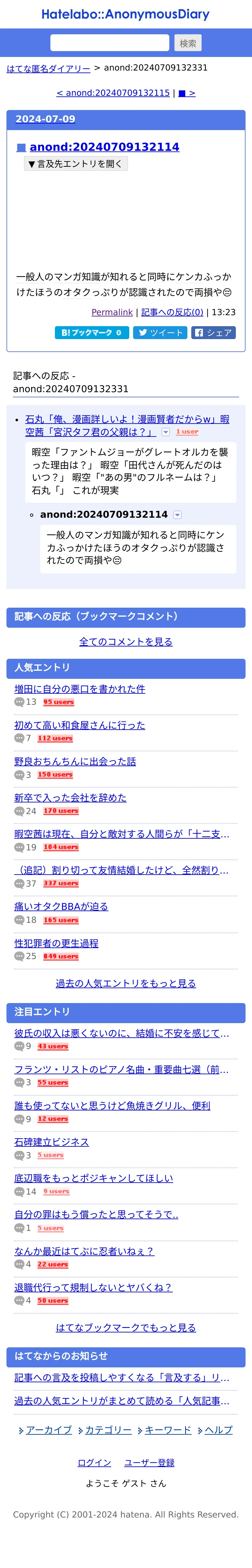Share on Facebook with シェア button
Screen dimensions: 252x1568
tap(213, 333)
